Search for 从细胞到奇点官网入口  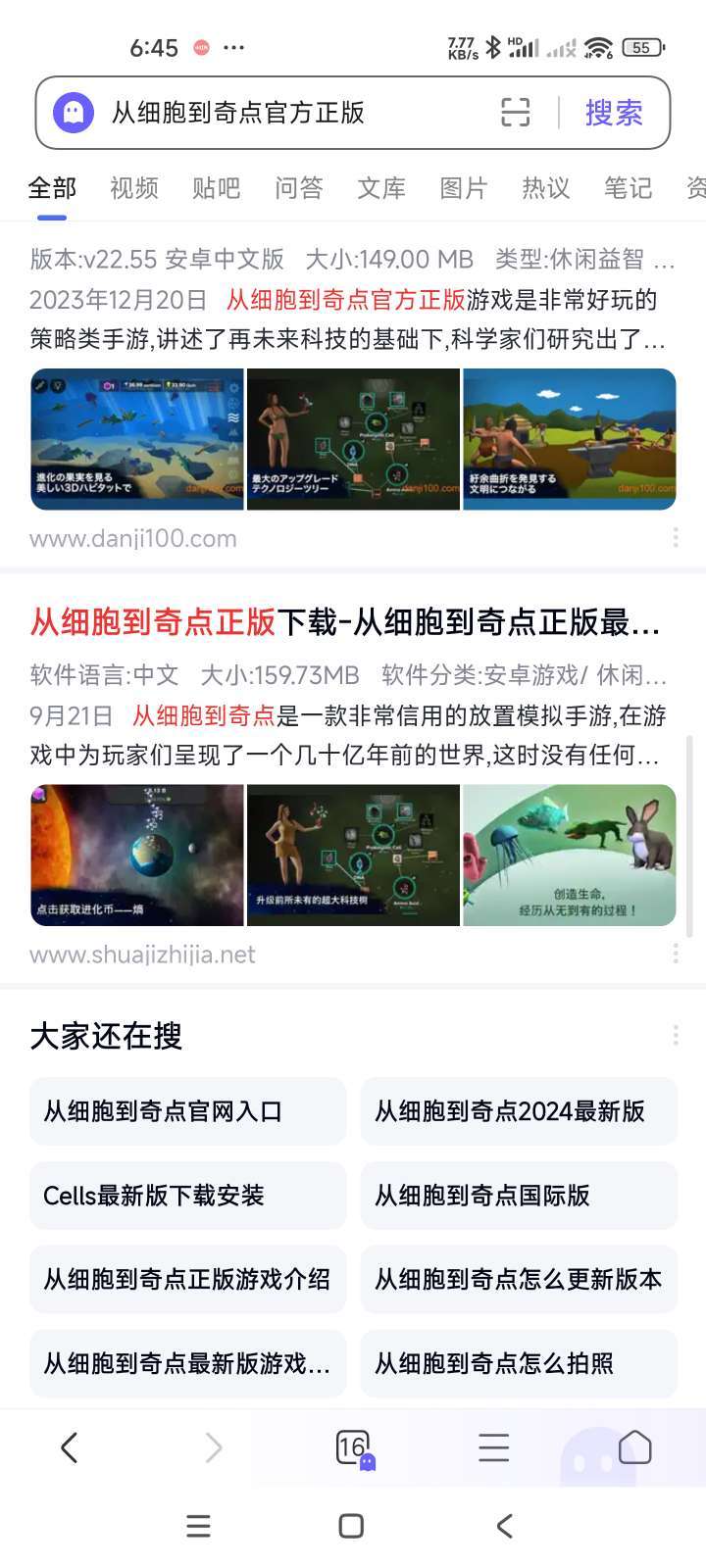(187, 1111)
